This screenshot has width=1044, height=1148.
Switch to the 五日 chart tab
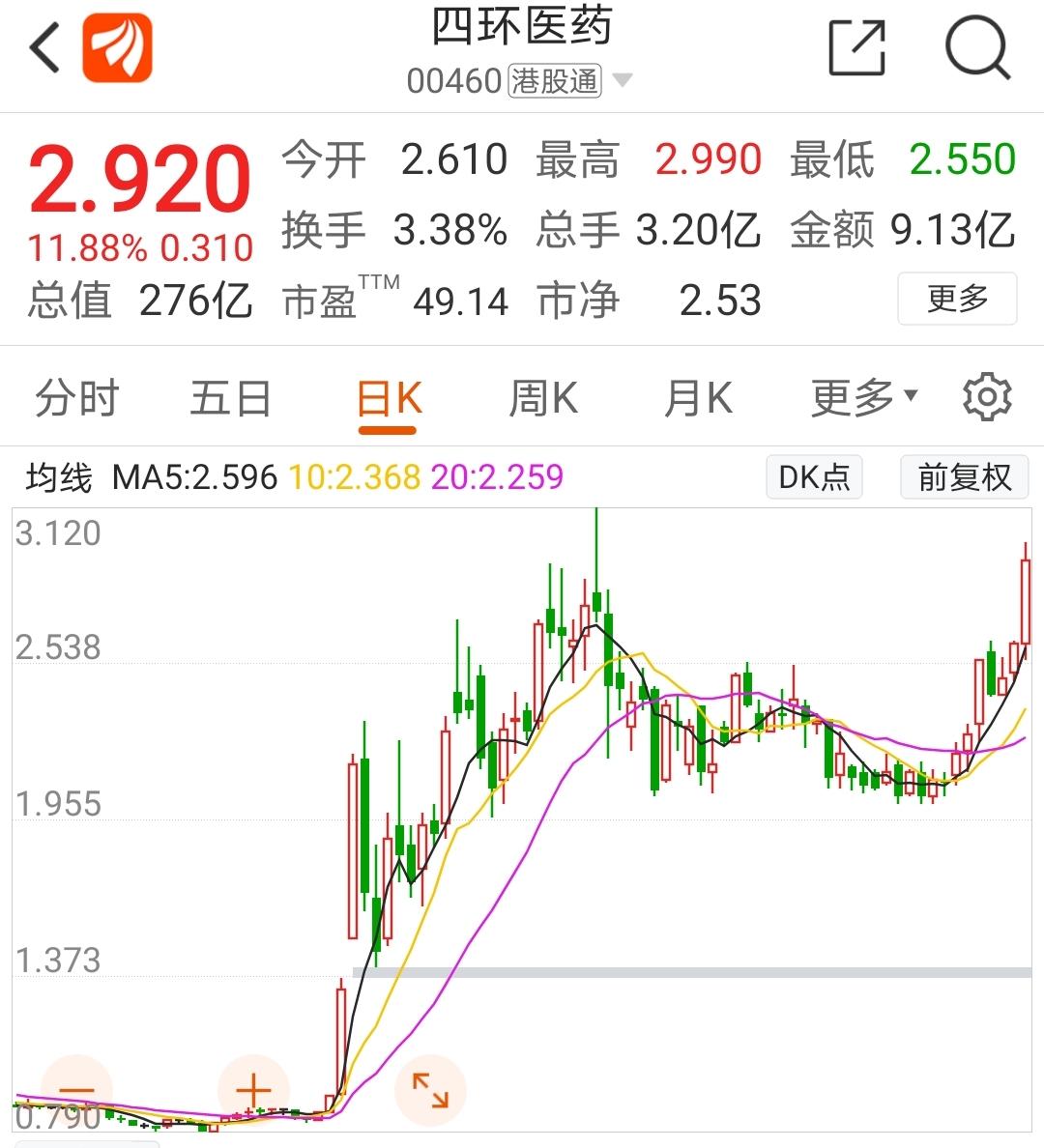tap(230, 398)
